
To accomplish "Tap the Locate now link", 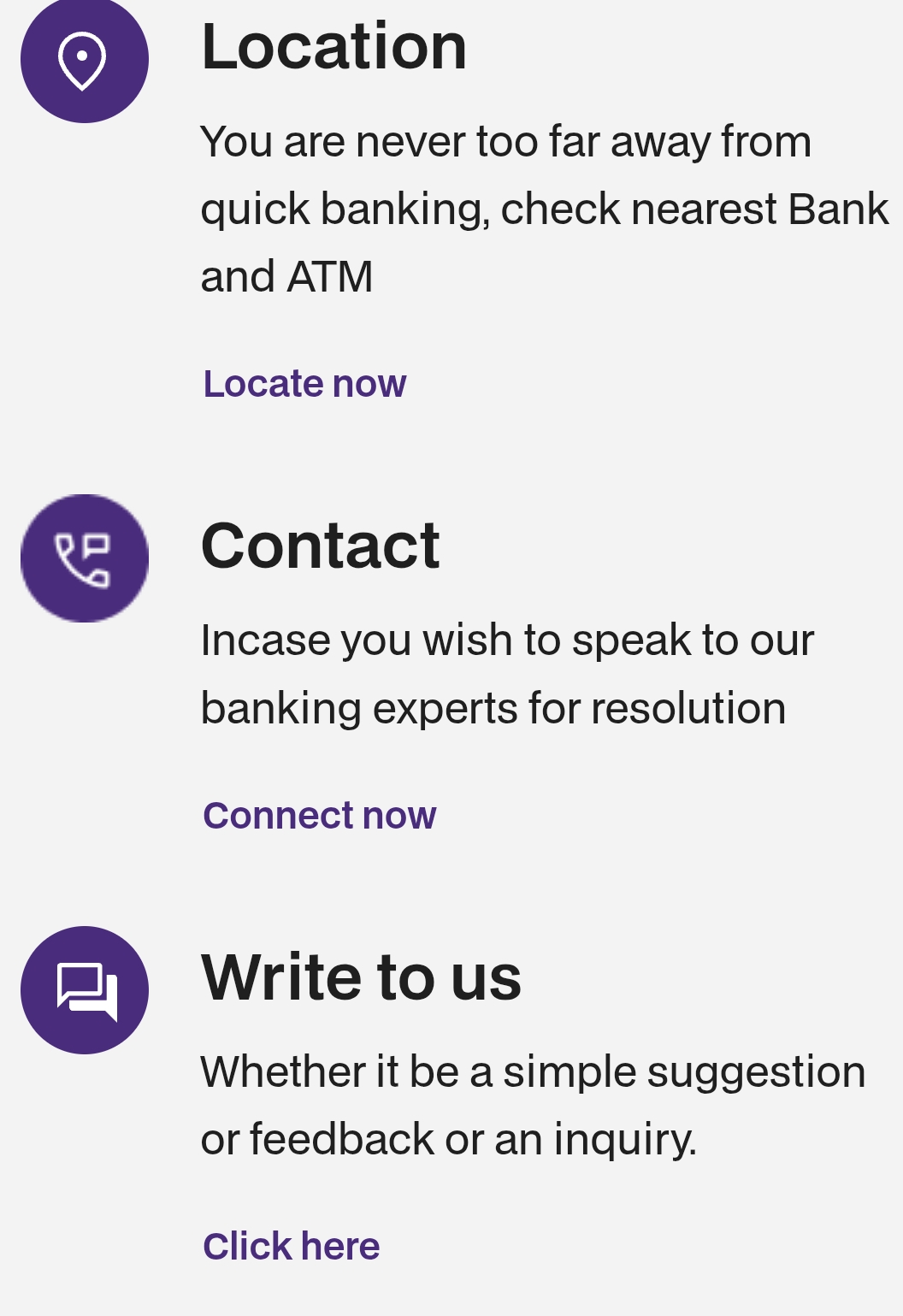I will coord(304,384).
